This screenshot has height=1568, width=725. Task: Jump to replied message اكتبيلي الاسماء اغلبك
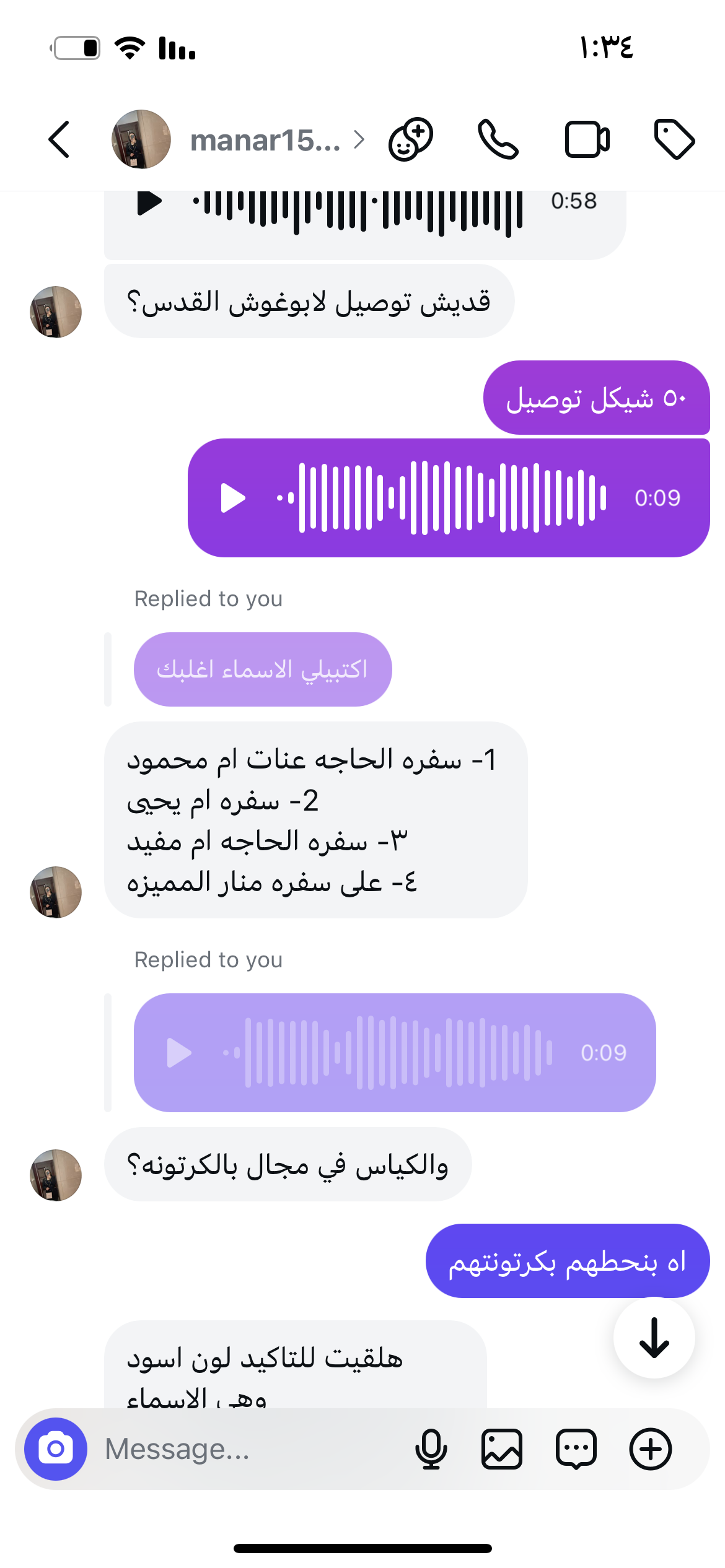click(263, 669)
